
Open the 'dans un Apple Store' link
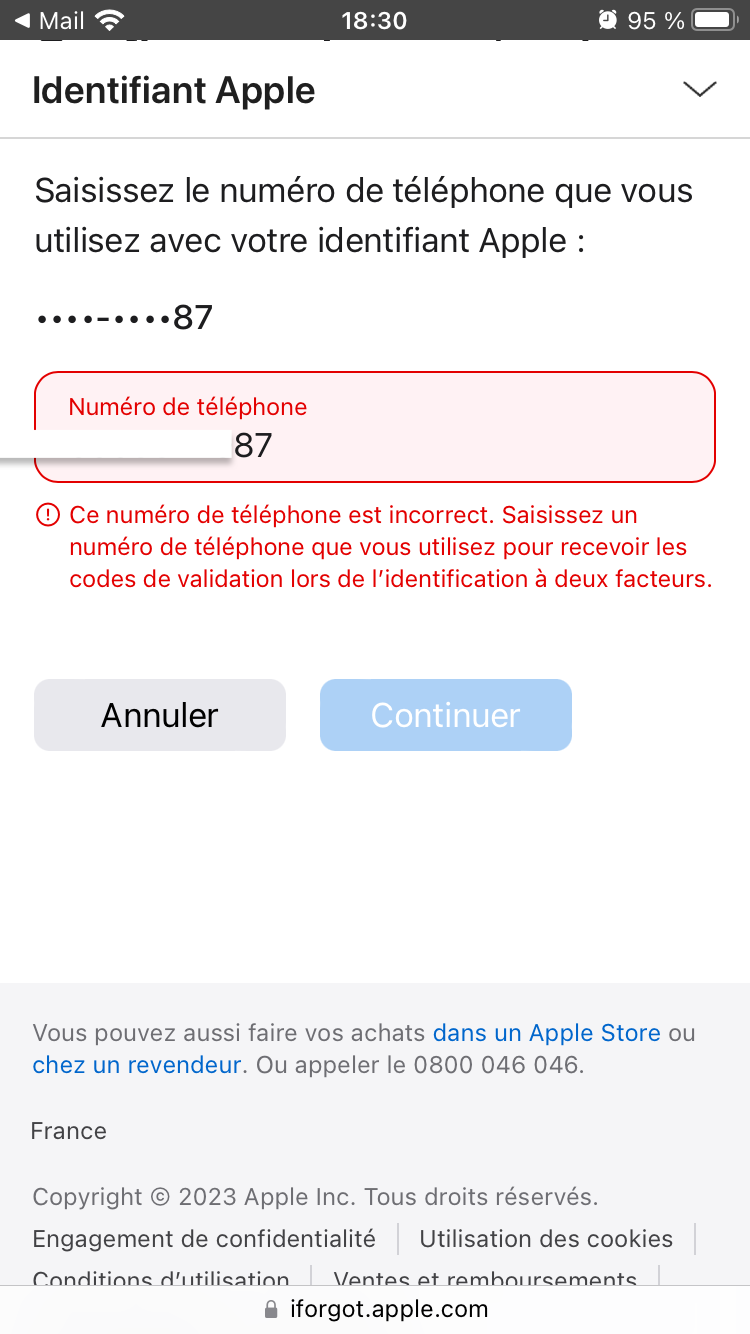(x=546, y=1032)
